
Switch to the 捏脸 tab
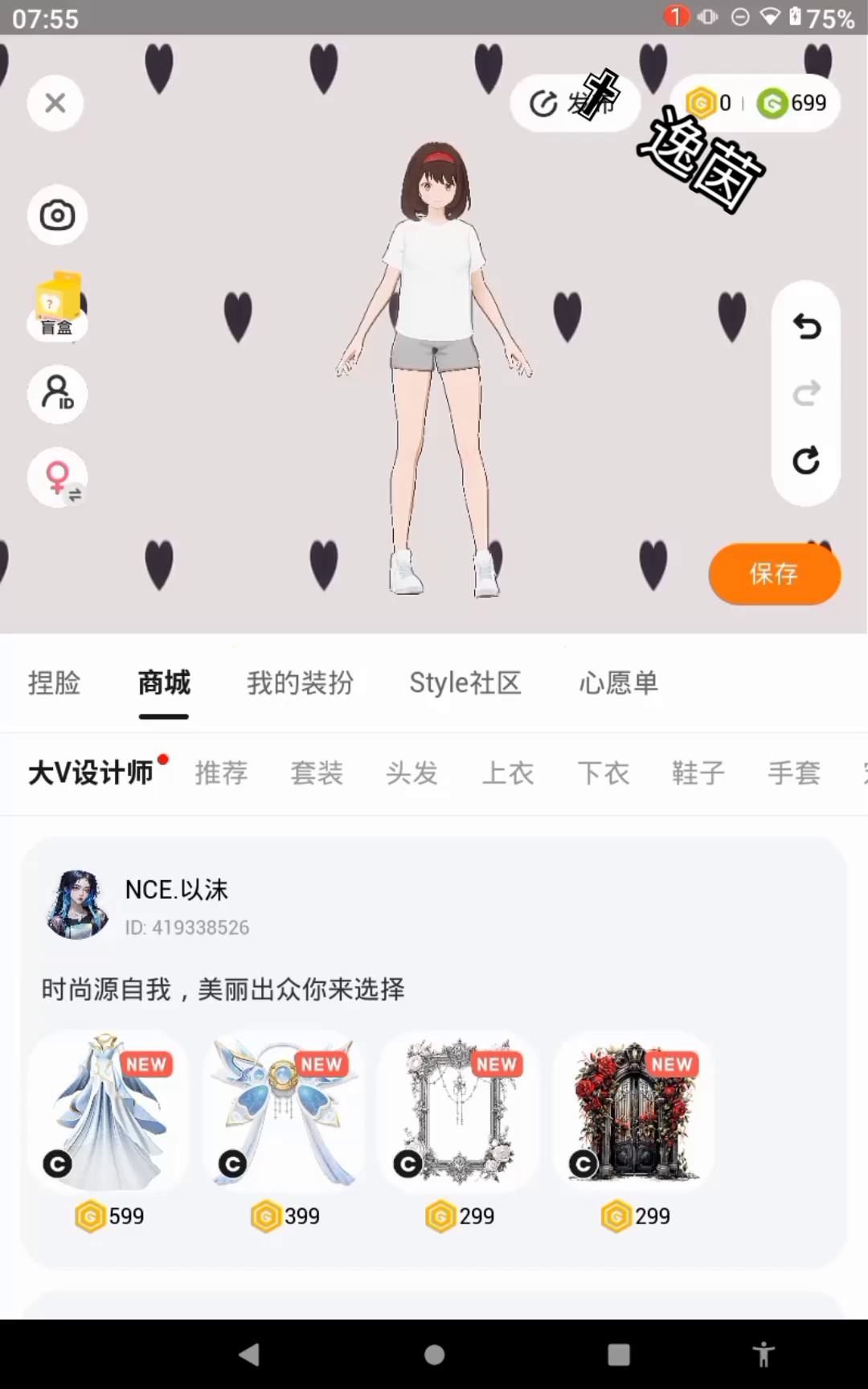[54, 683]
